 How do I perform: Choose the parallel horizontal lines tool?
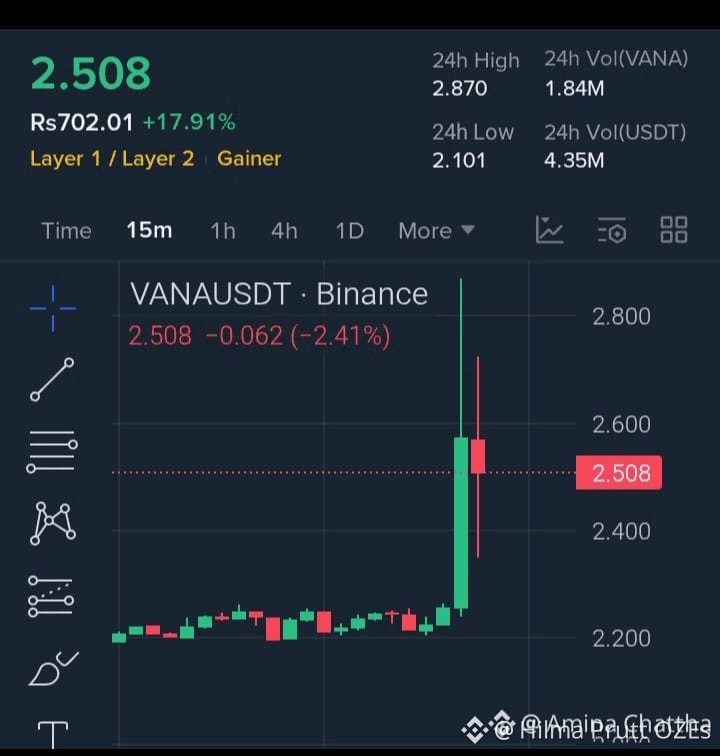(x=53, y=453)
